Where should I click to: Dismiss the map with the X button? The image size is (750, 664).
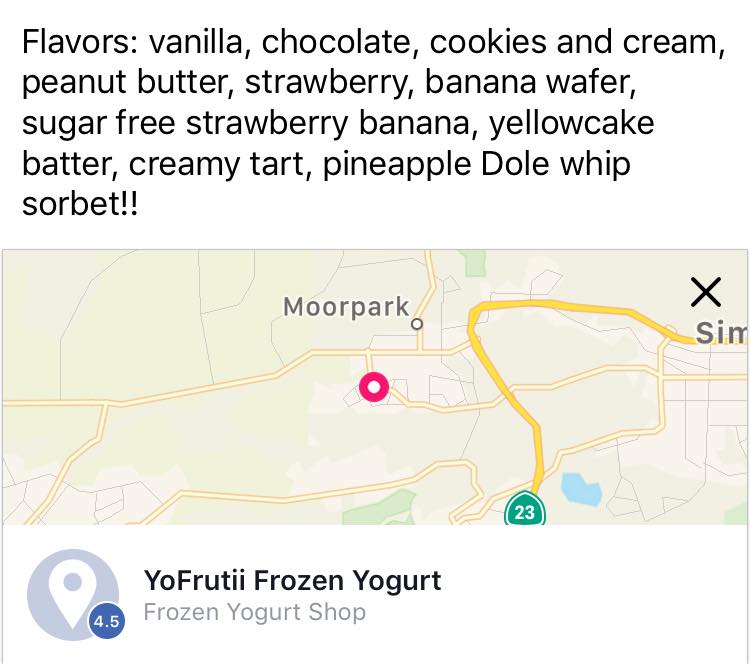[706, 292]
